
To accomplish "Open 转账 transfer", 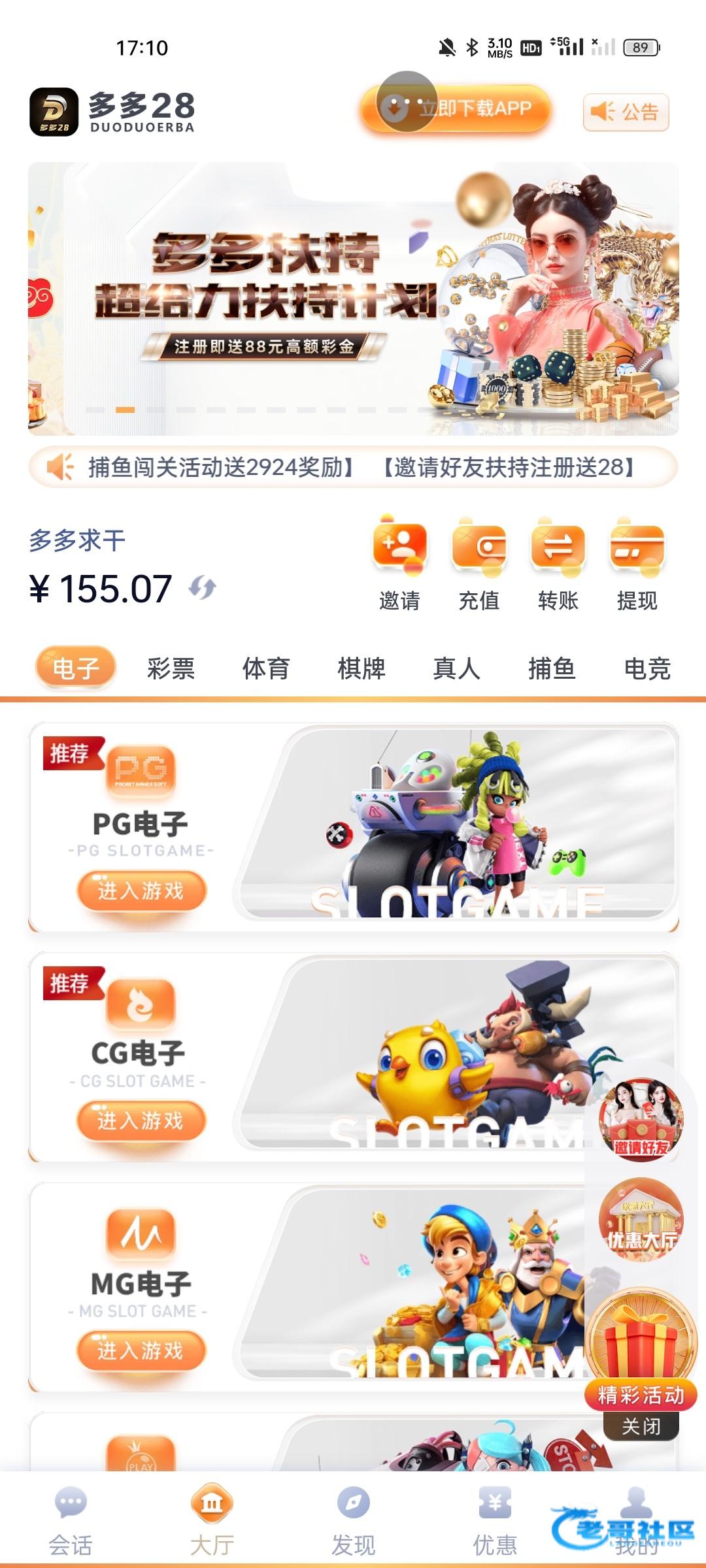I will pyautogui.click(x=558, y=563).
